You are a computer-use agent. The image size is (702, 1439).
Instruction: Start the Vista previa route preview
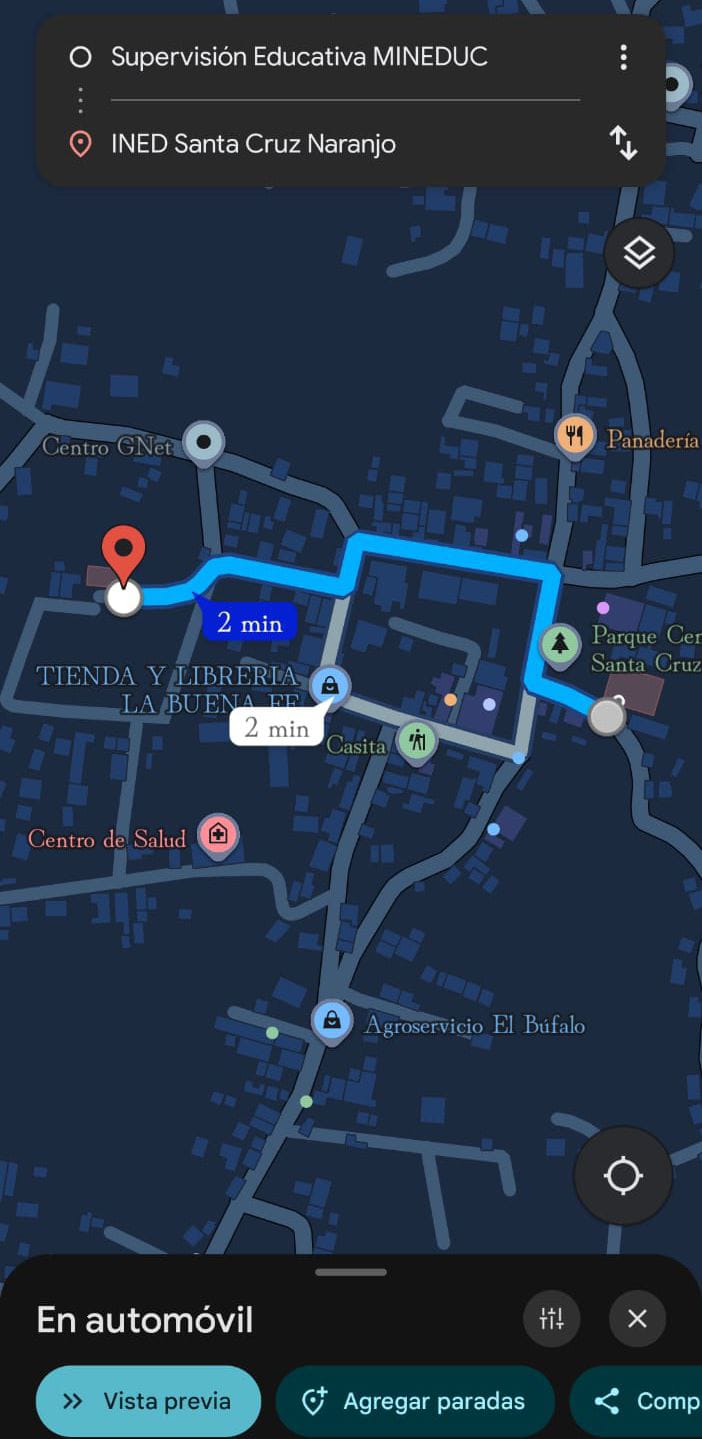tap(148, 1401)
